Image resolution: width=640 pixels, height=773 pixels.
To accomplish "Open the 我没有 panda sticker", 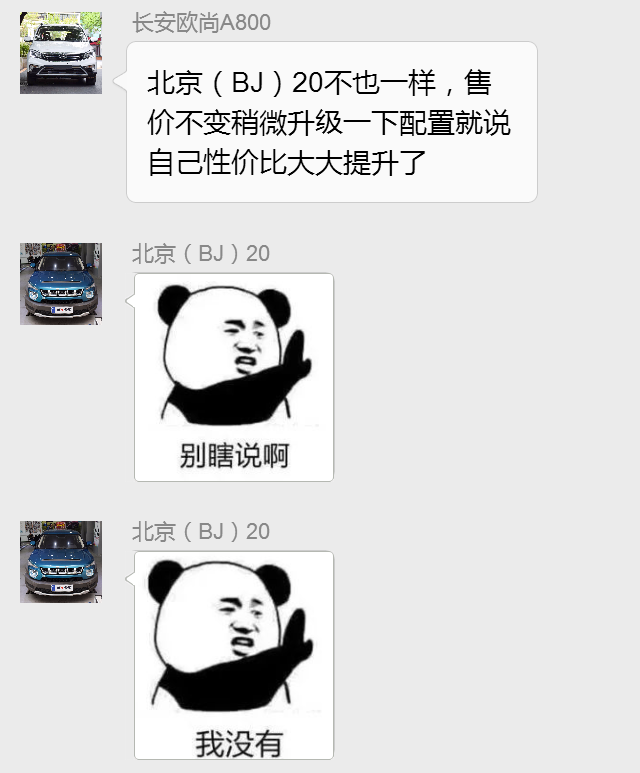I will pyautogui.click(x=234, y=655).
